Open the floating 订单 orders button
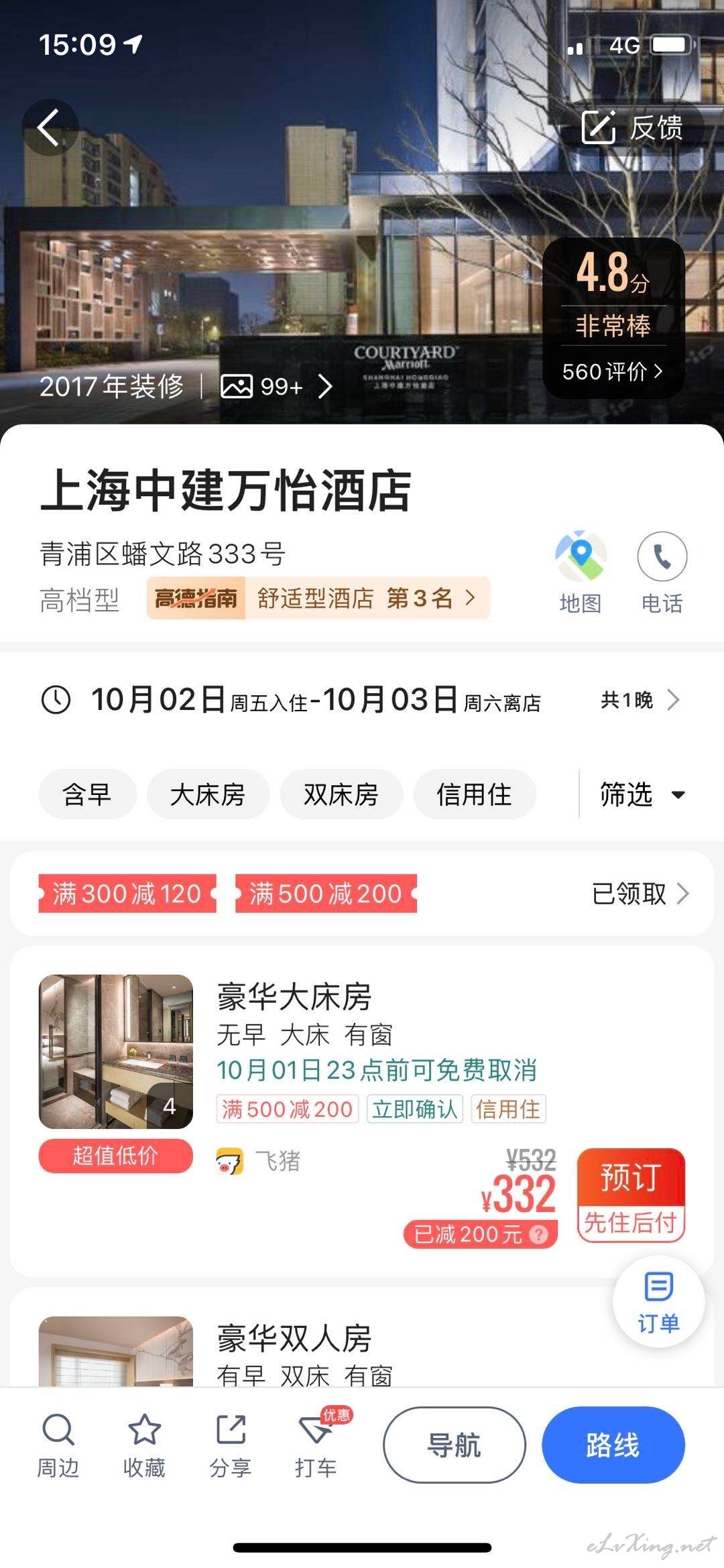724x1568 pixels. point(658,1302)
